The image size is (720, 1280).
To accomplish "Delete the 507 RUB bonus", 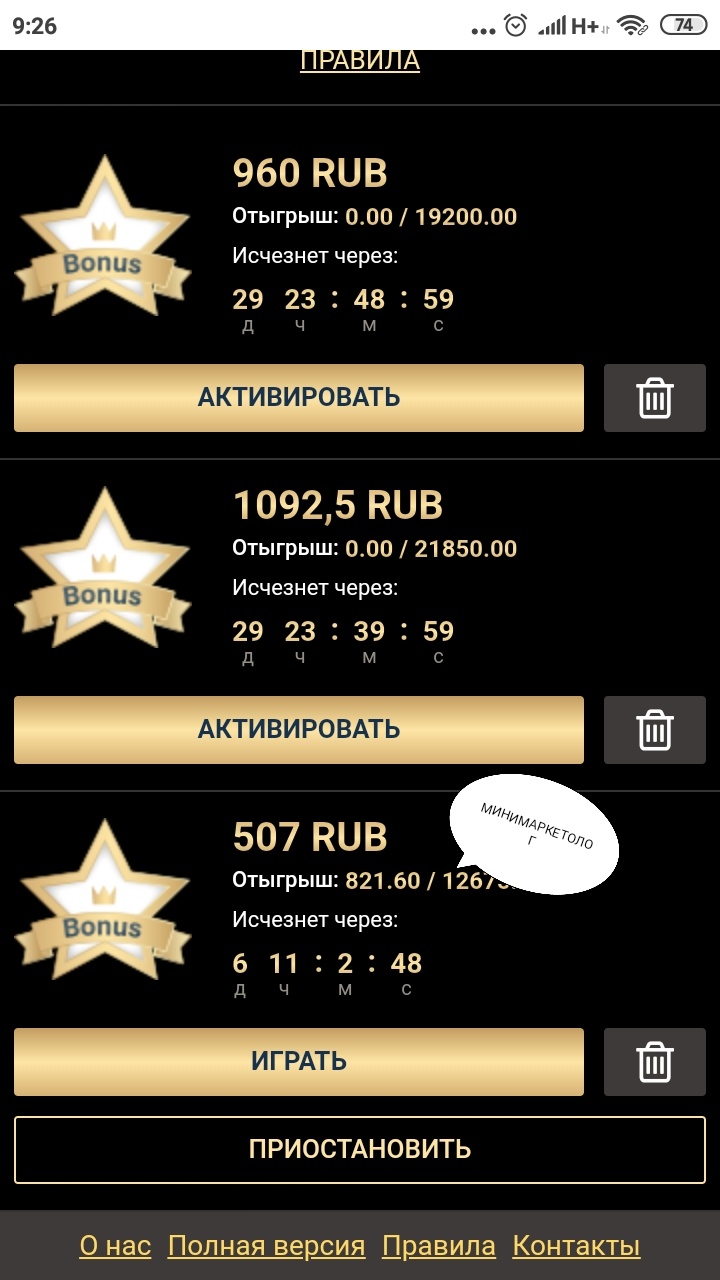I will (655, 1062).
